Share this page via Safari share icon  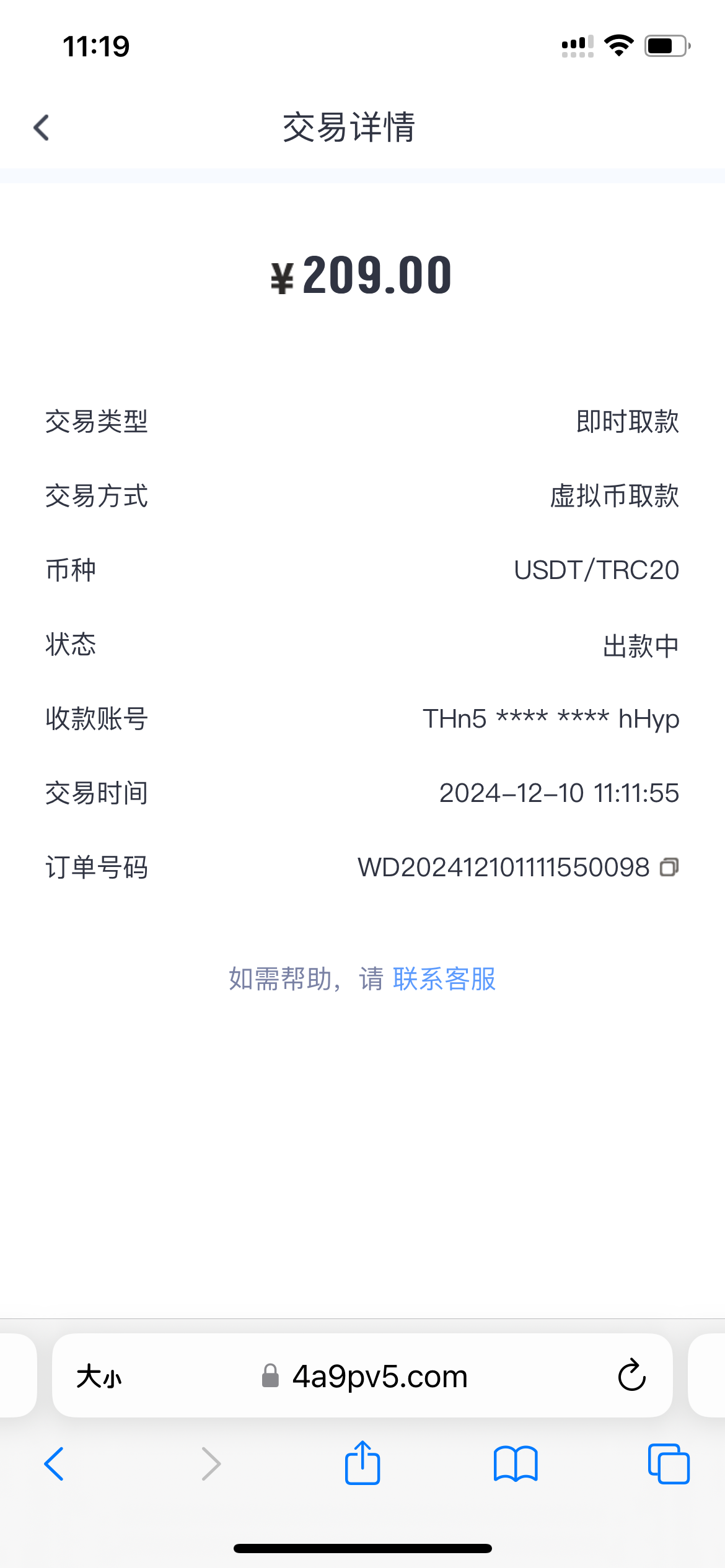pyautogui.click(x=362, y=1463)
